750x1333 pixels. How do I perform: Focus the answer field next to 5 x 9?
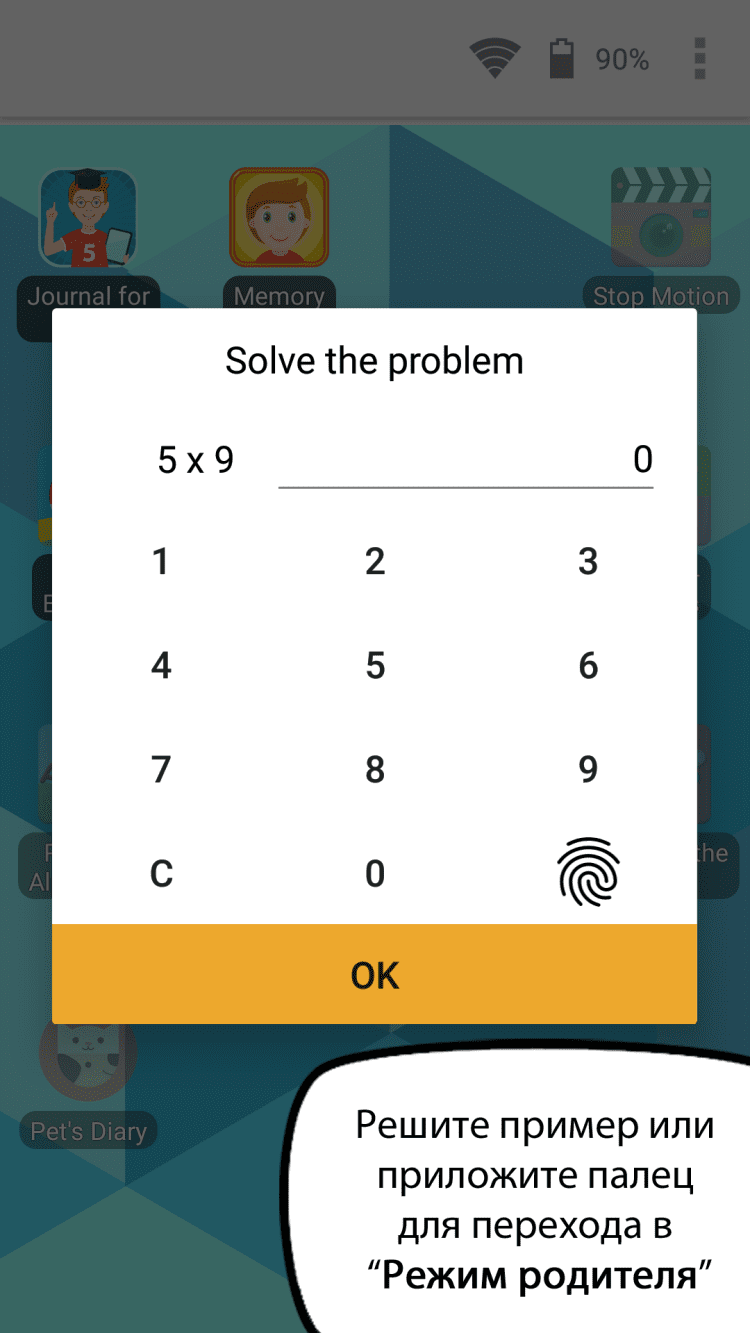[x=465, y=460]
